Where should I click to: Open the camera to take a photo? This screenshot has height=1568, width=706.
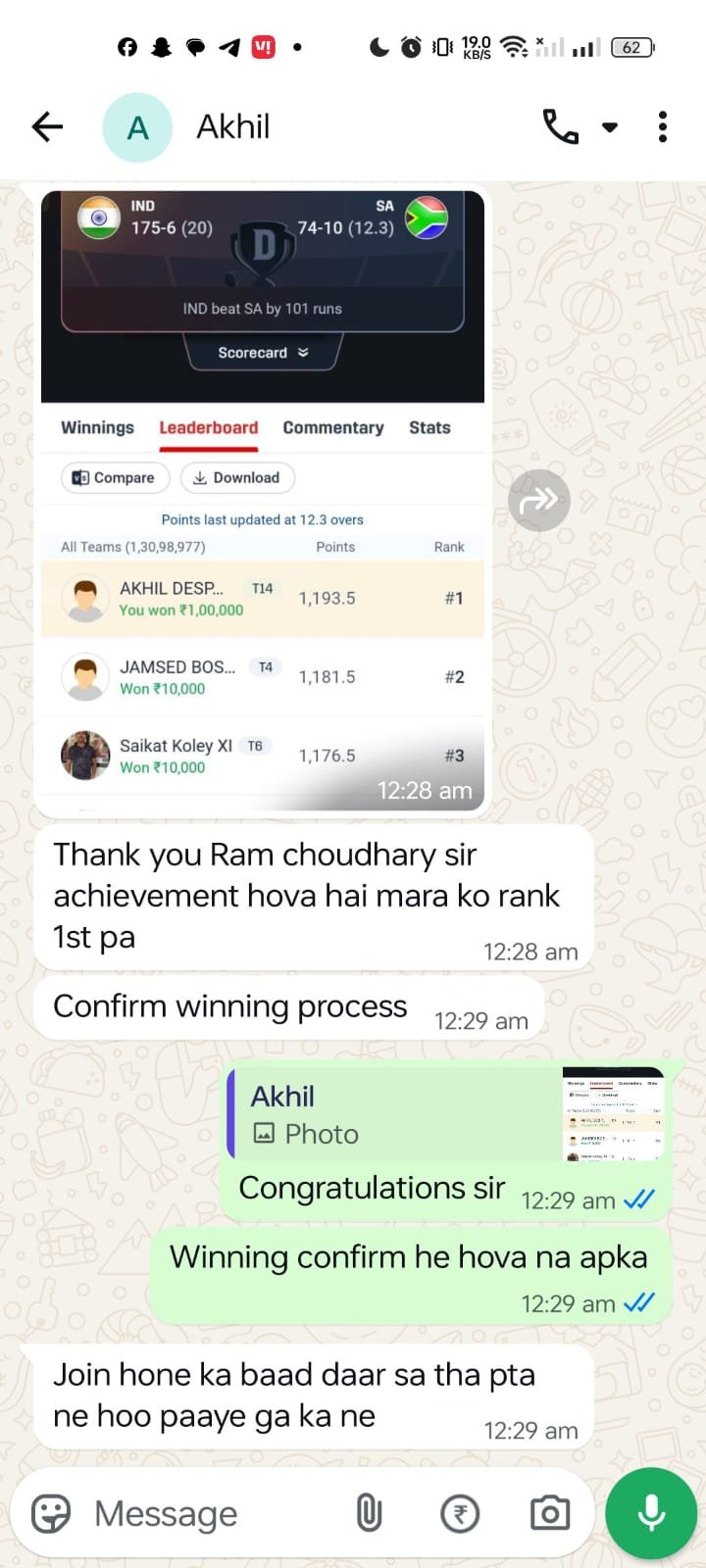549,1514
